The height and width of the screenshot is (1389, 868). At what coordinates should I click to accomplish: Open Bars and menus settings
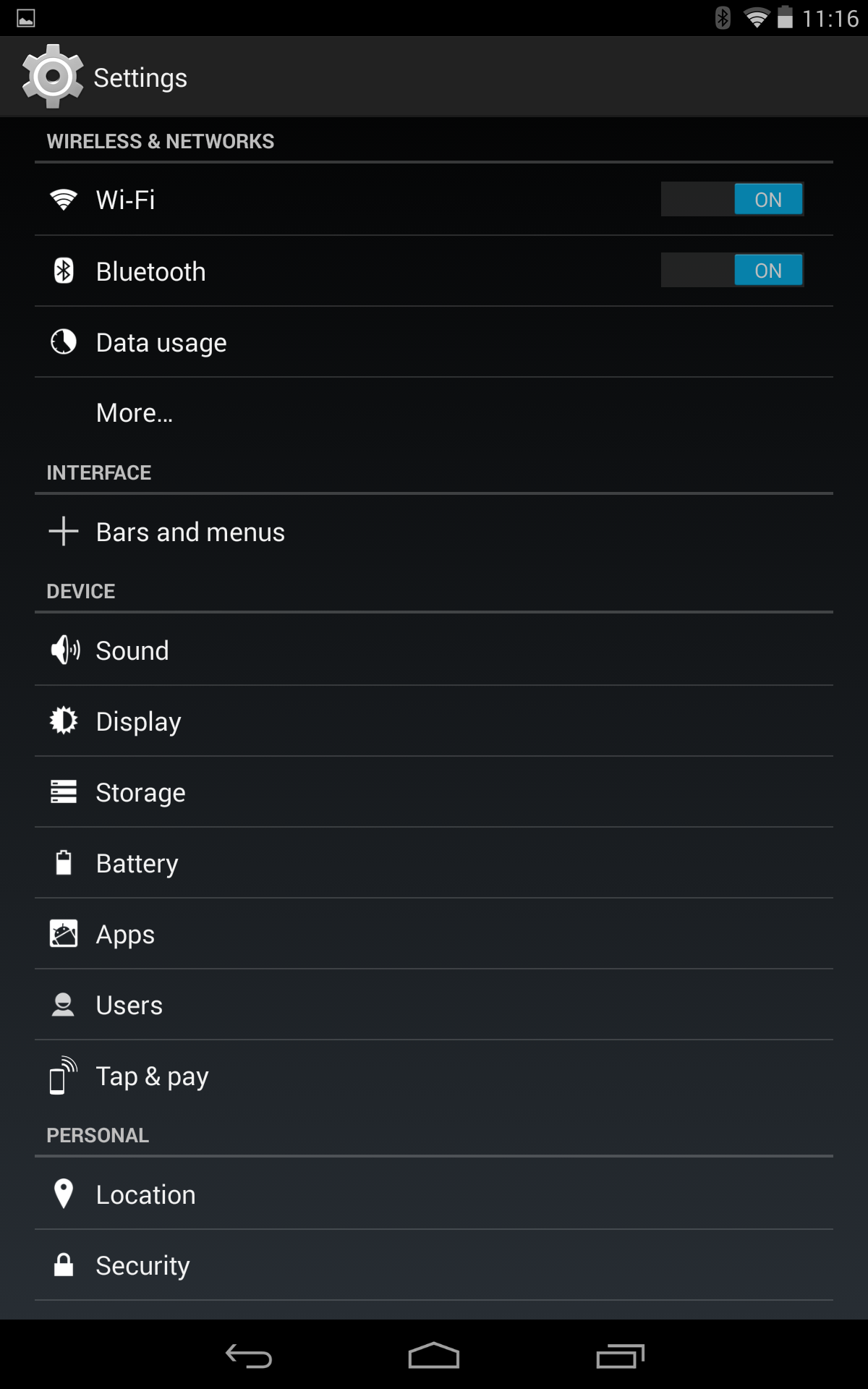coord(434,532)
